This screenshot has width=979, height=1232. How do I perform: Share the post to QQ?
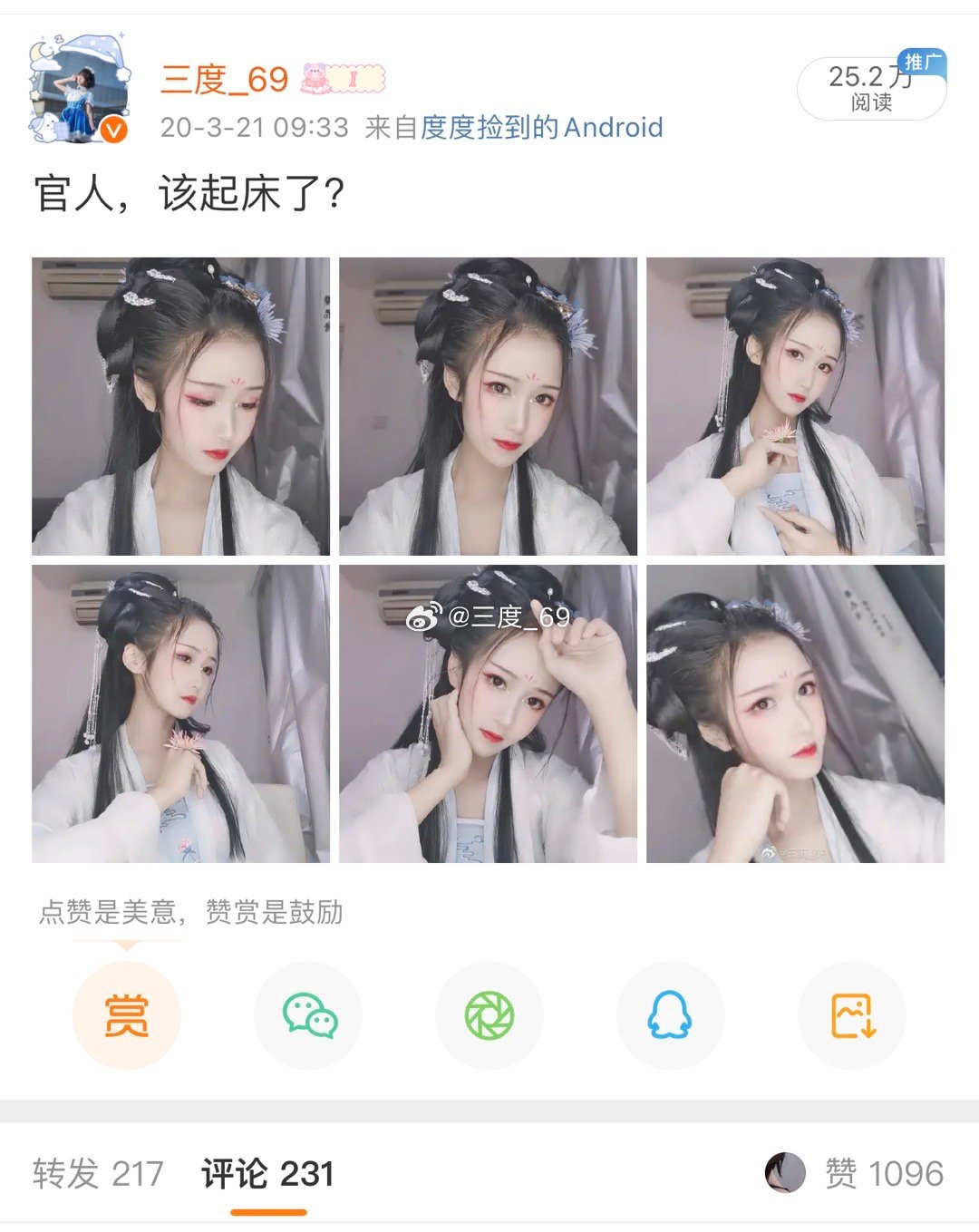tap(671, 1015)
